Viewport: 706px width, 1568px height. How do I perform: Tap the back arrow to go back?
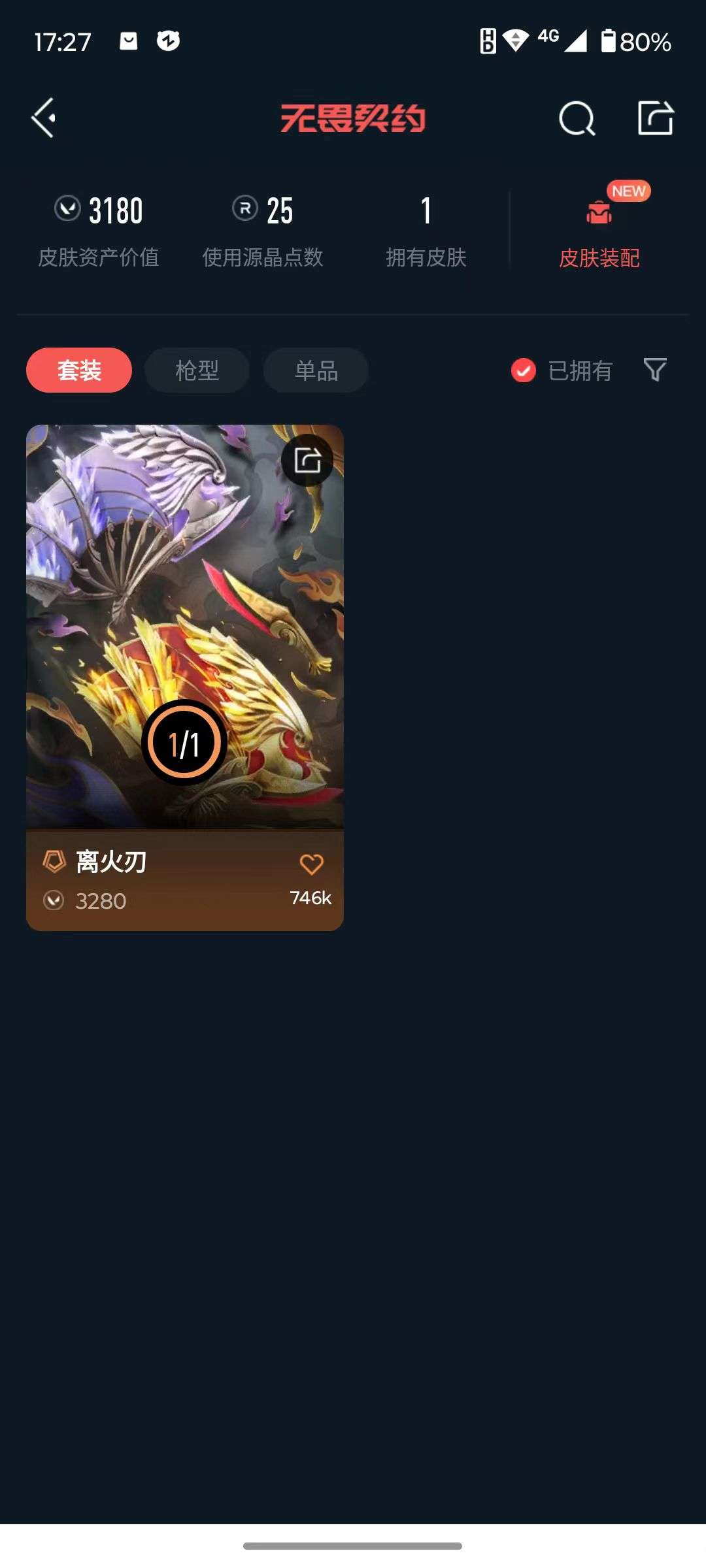point(43,118)
